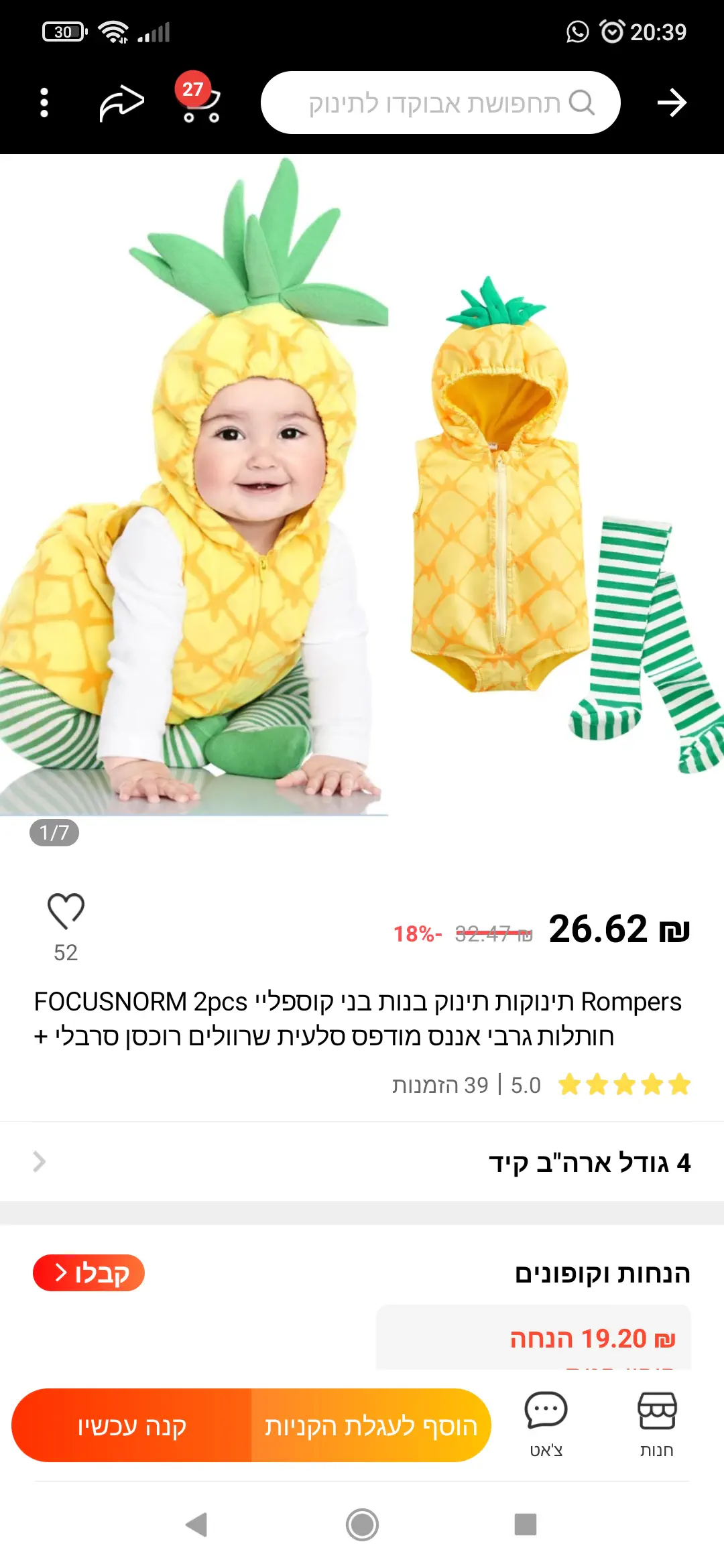Open the three-dot overflow menu
The width and height of the screenshot is (724, 1568).
(x=44, y=103)
